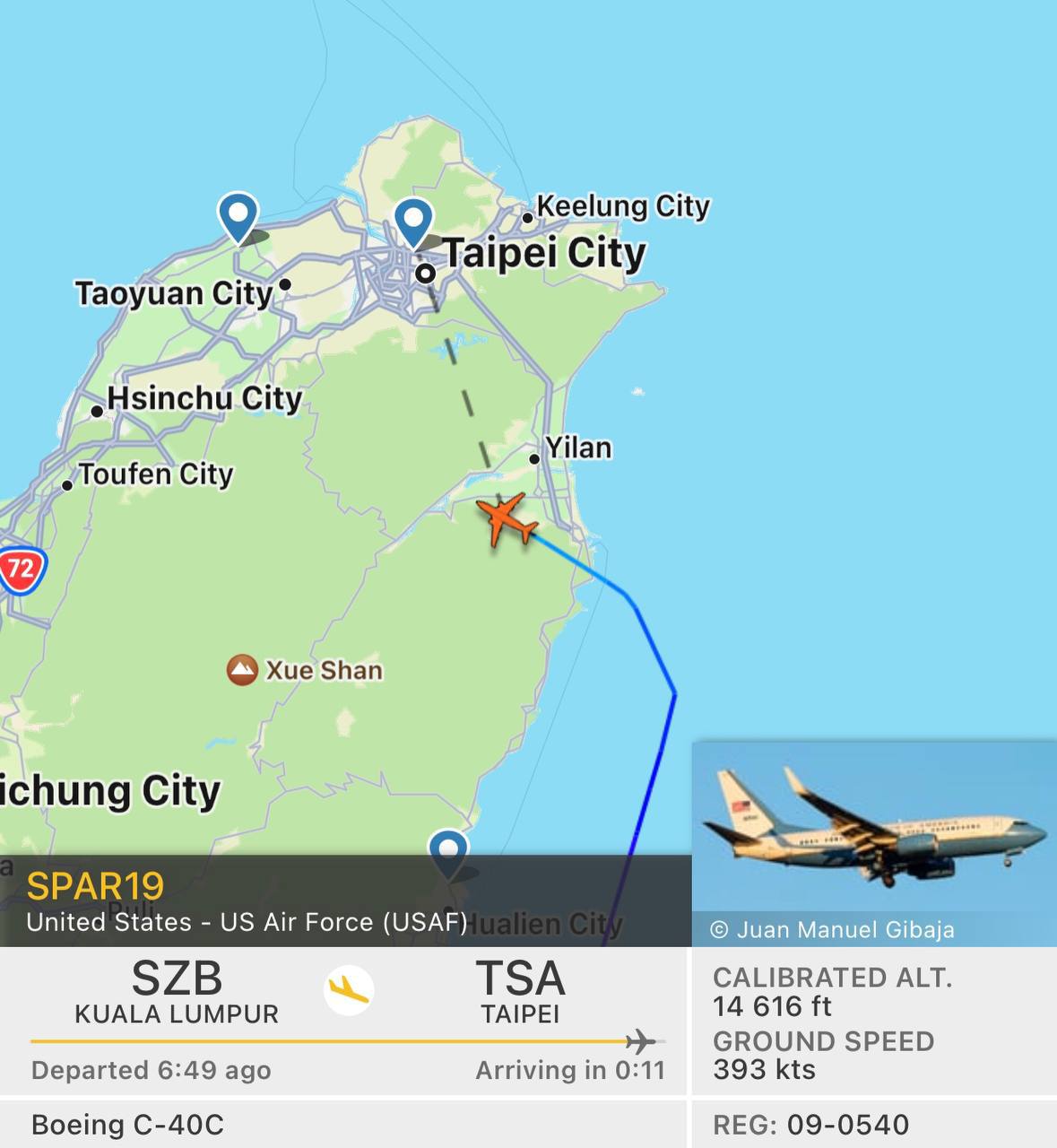The image size is (1057, 1148).
Task: Open the C-40C aircraft photo
Action: click(x=873, y=841)
